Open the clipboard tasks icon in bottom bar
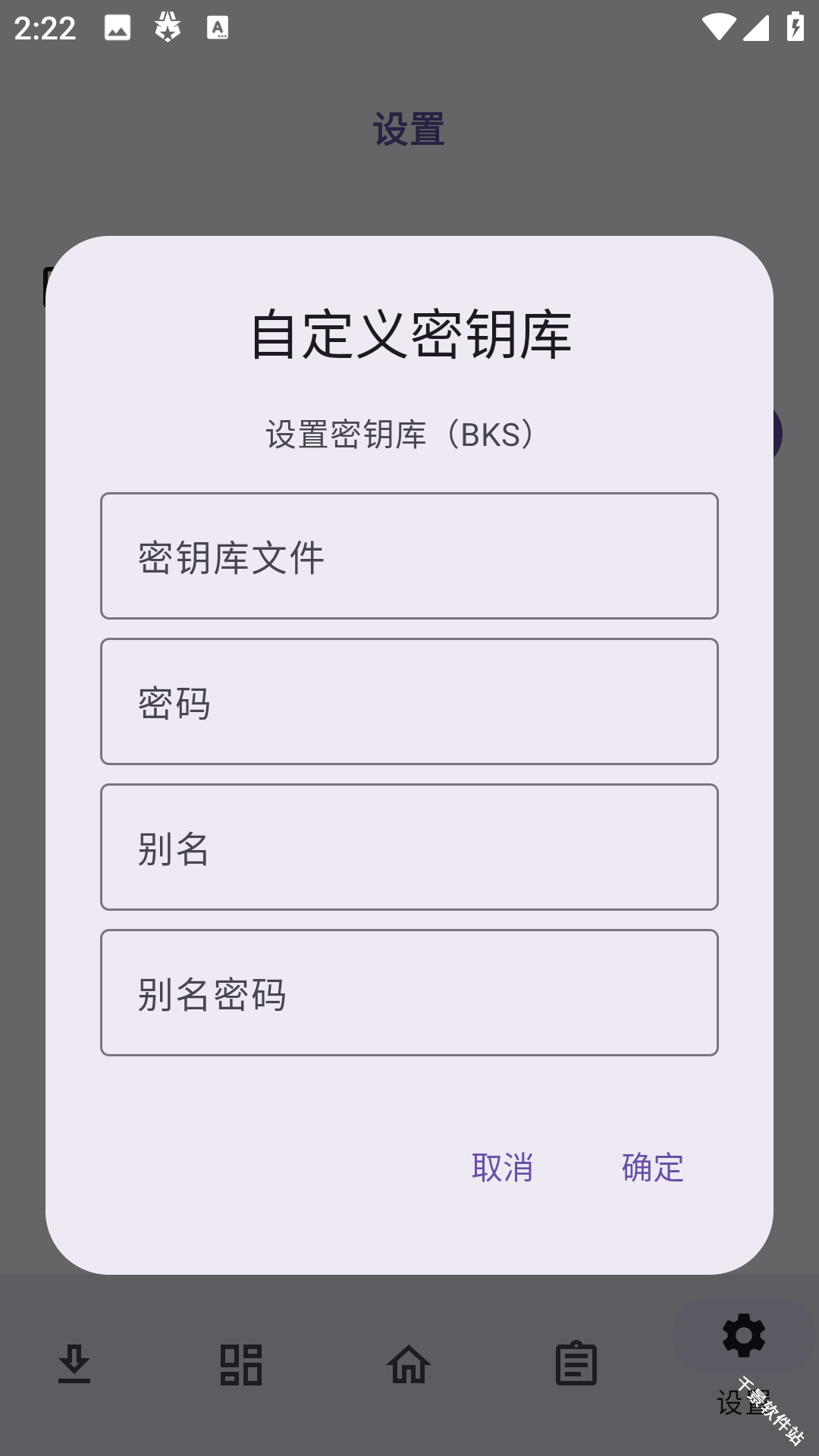 pyautogui.click(x=575, y=1363)
